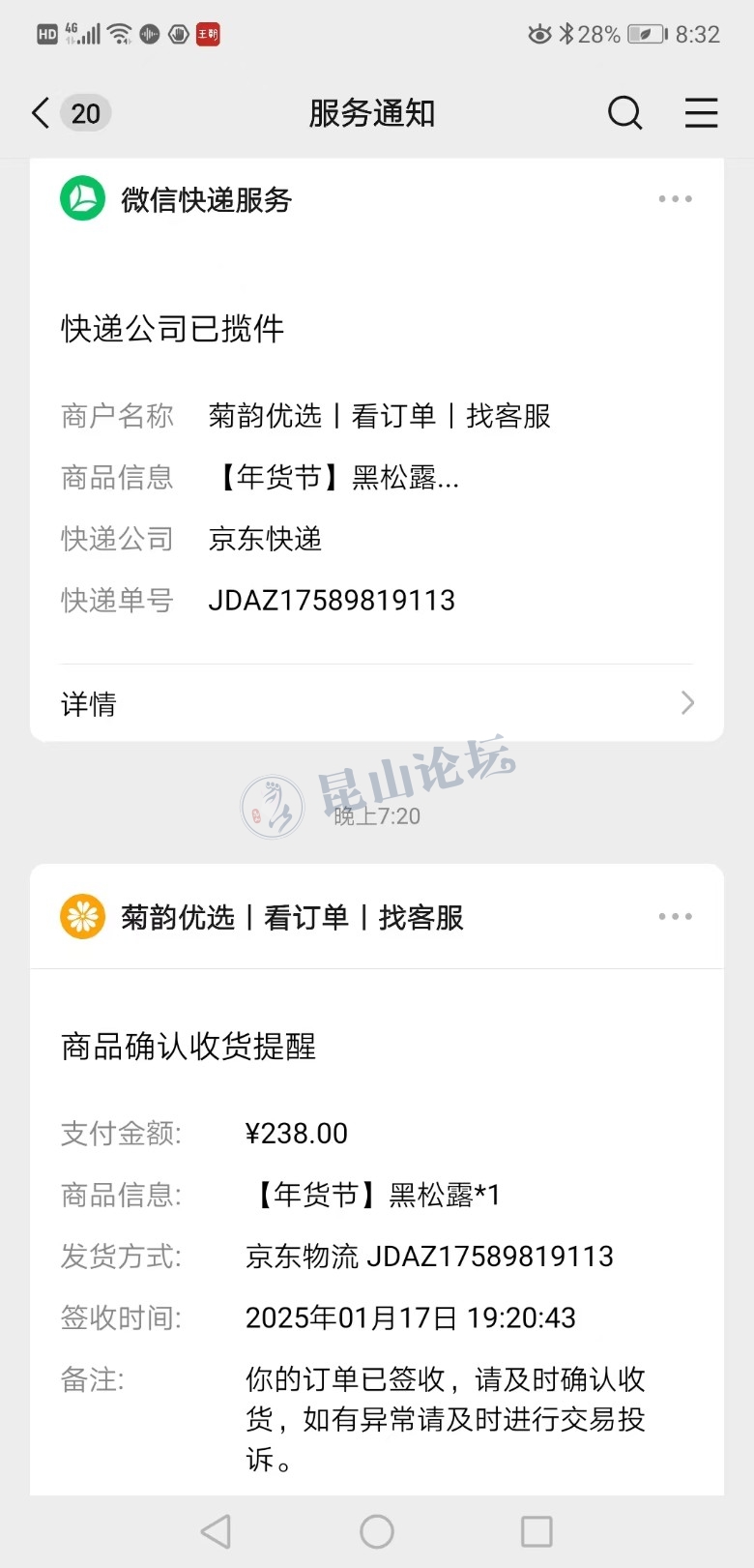Open 菊韵优选 mini program header

click(290, 917)
